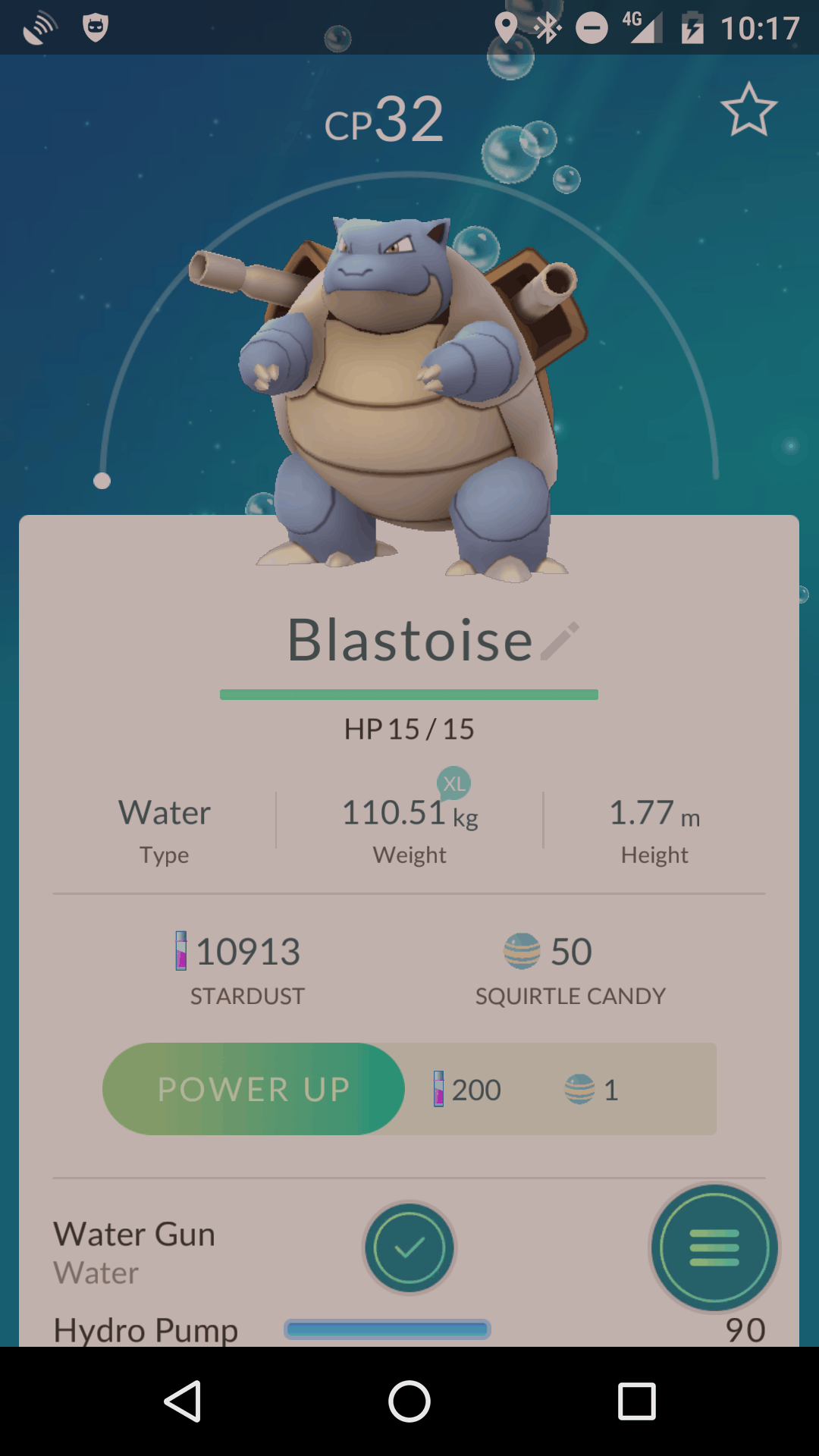Tap the Power Up button
This screenshot has width=819, height=1456.
coord(253,1089)
